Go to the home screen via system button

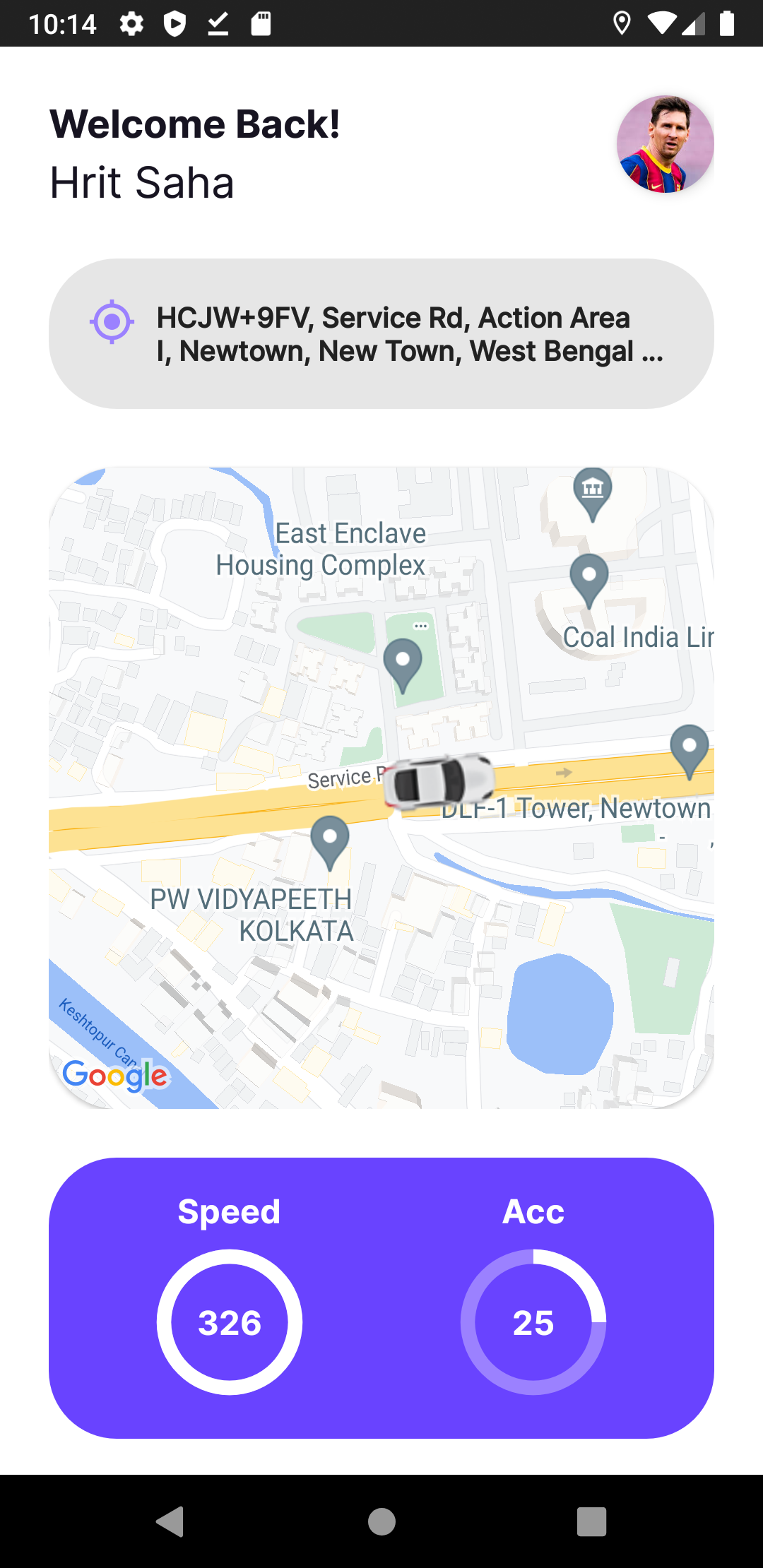tap(381, 1521)
